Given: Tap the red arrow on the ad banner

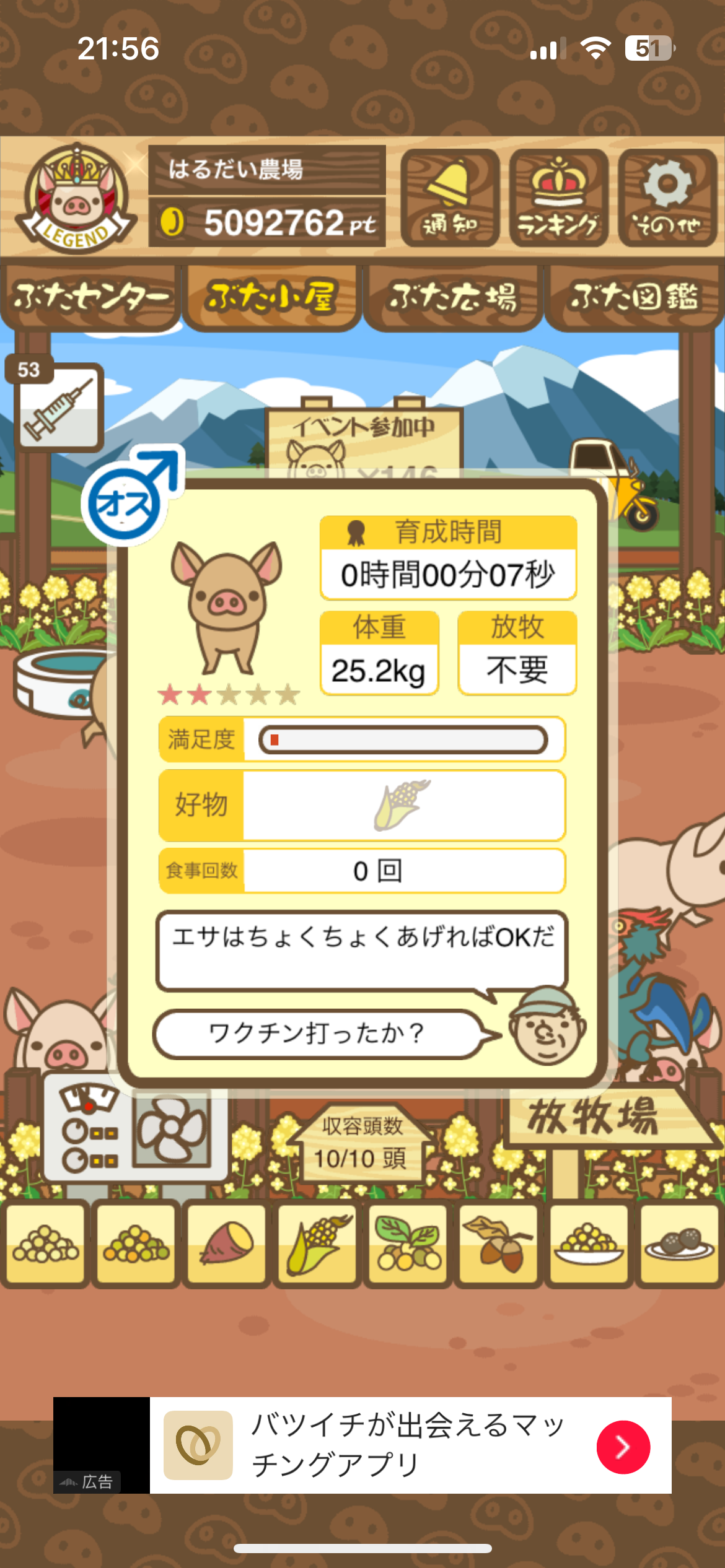Looking at the screenshot, I should tap(623, 1447).
